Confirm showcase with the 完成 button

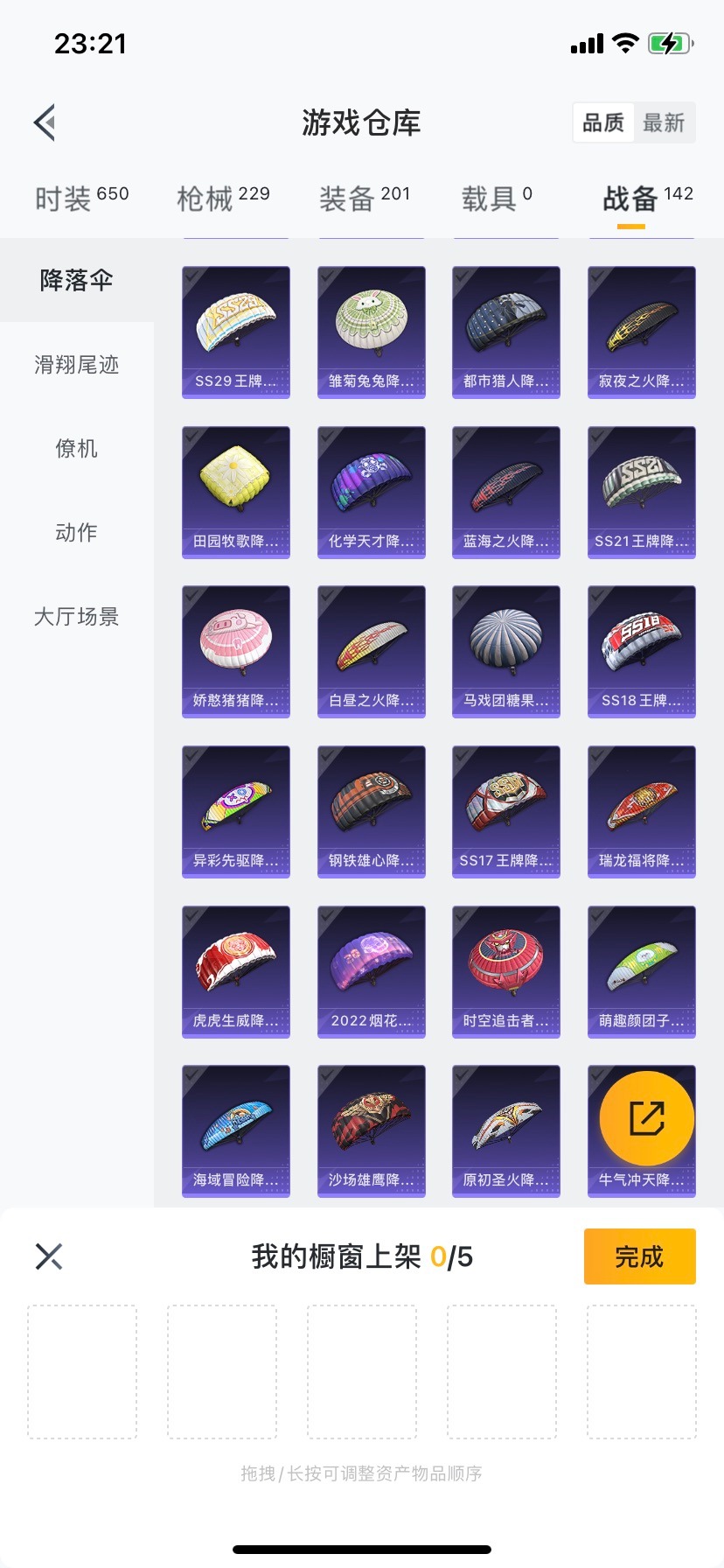pos(639,1256)
